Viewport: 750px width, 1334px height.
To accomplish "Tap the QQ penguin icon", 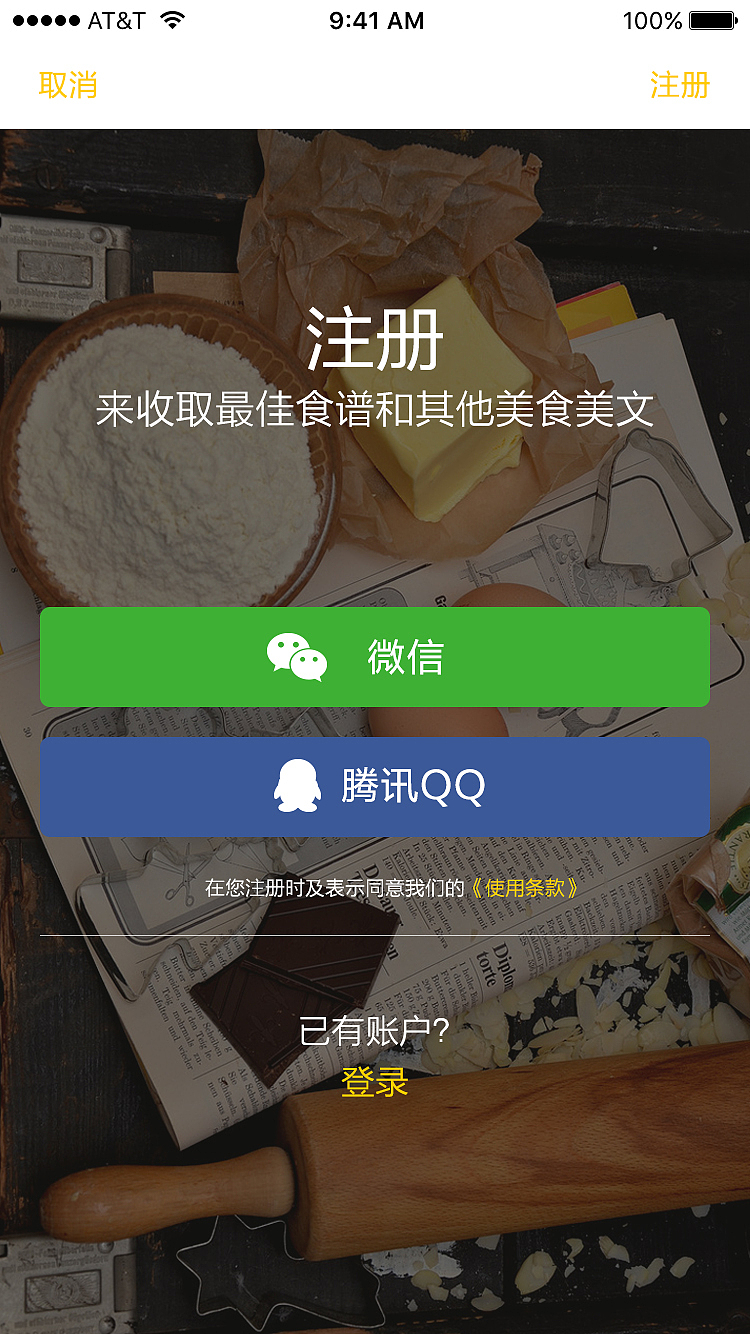I will pos(300,787).
